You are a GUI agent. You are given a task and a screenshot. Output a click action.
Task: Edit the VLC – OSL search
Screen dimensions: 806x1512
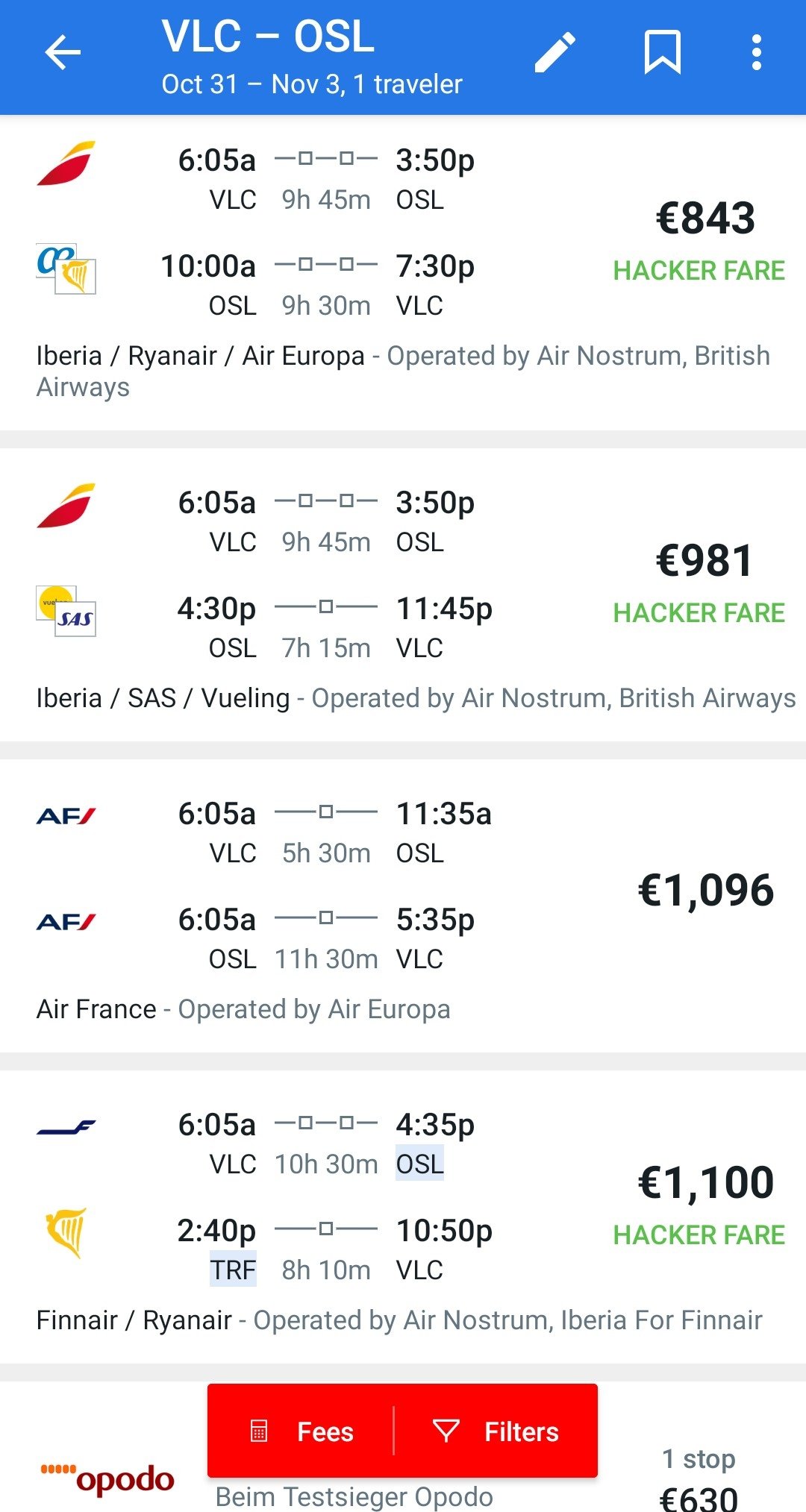(555, 52)
